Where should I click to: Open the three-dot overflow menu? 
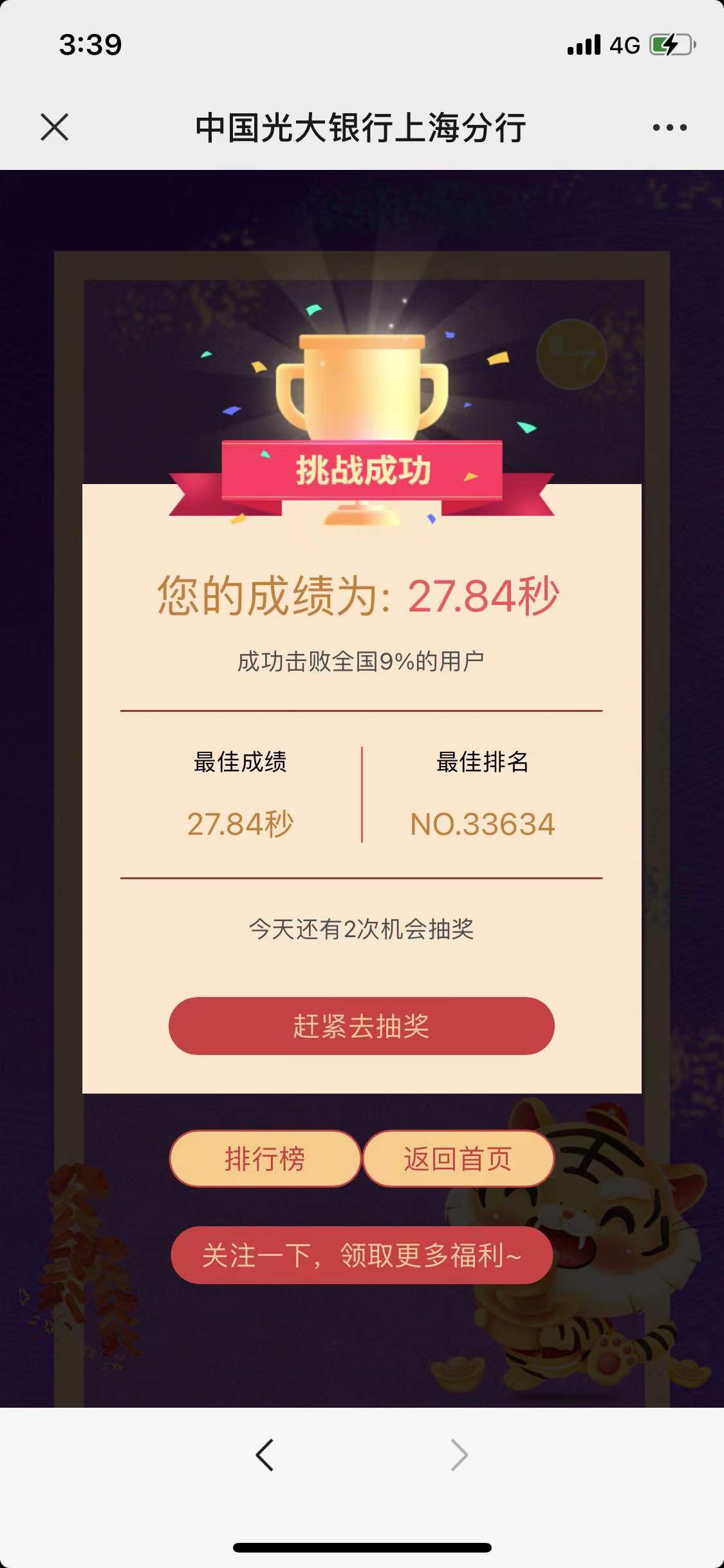[669, 127]
